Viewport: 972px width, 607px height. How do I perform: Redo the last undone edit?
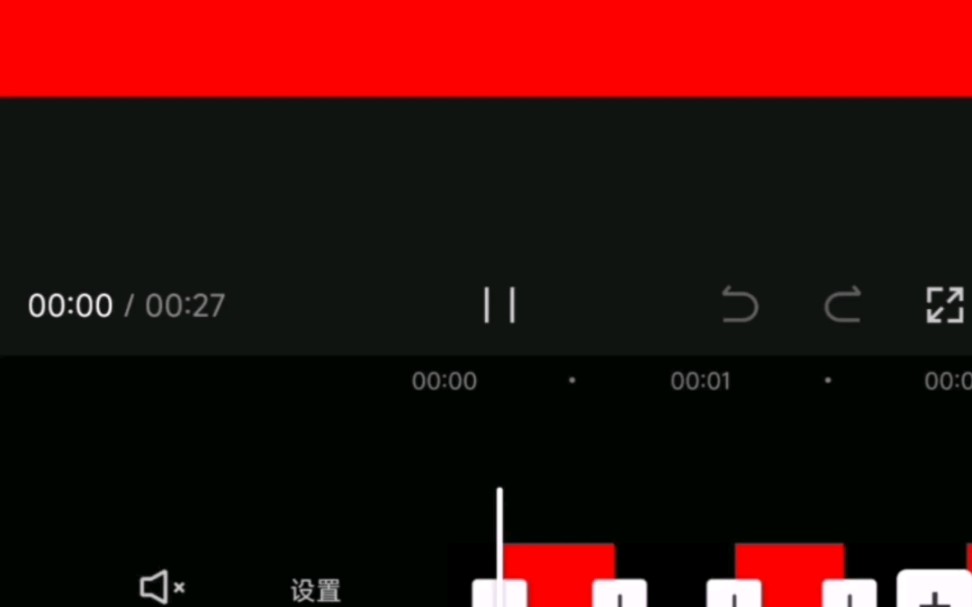pyautogui.click(x=843, y=305)
